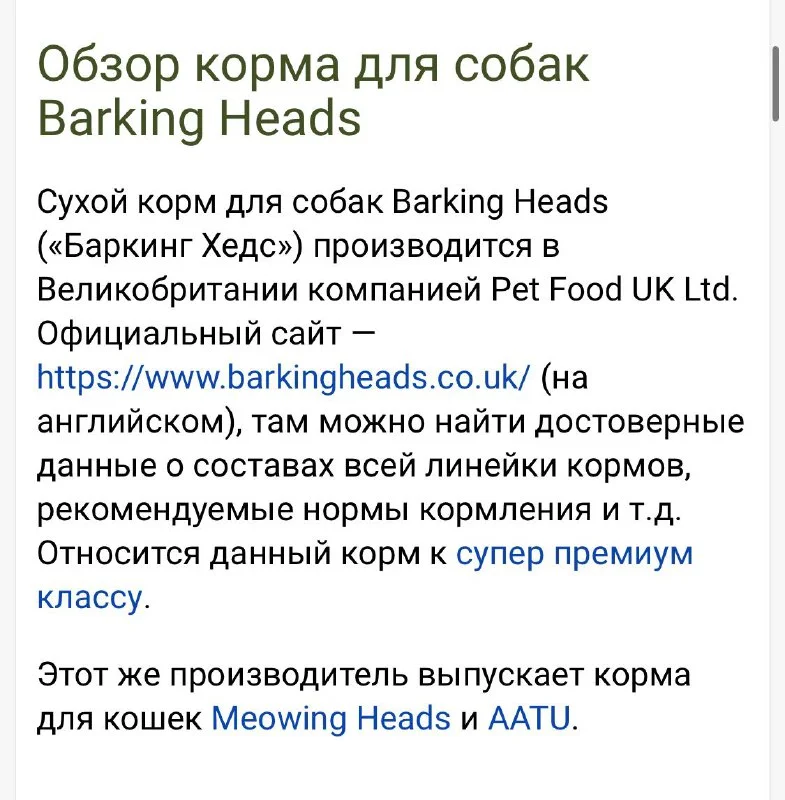Viewport: 785px width, 800px height.
Task: Open the barkingheads.co.uk official site link
Action: pos(283,377)
